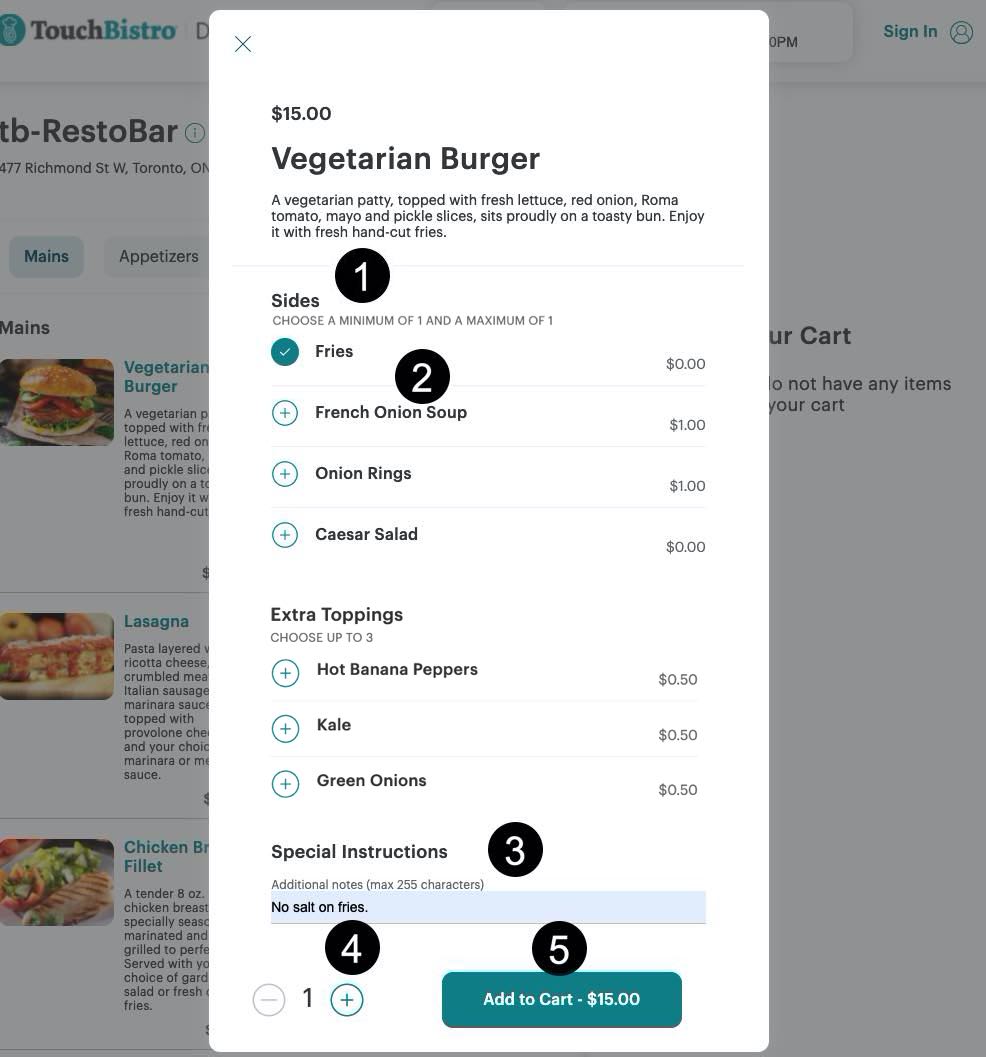Screen dimensions: 986x1057
Task: Add Onion Rings using its plus icon
Action: 285,473
